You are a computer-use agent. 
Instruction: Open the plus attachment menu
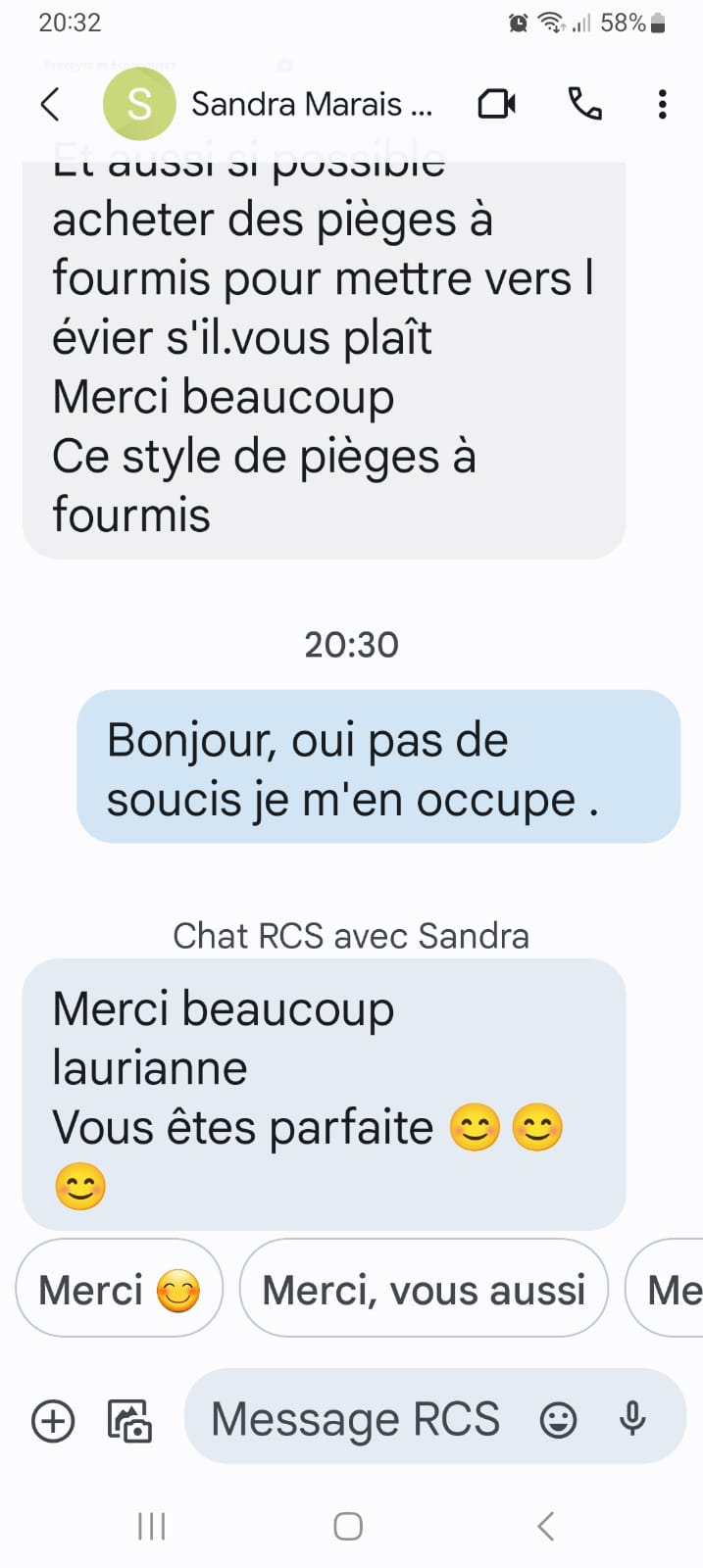(53, 1420)
